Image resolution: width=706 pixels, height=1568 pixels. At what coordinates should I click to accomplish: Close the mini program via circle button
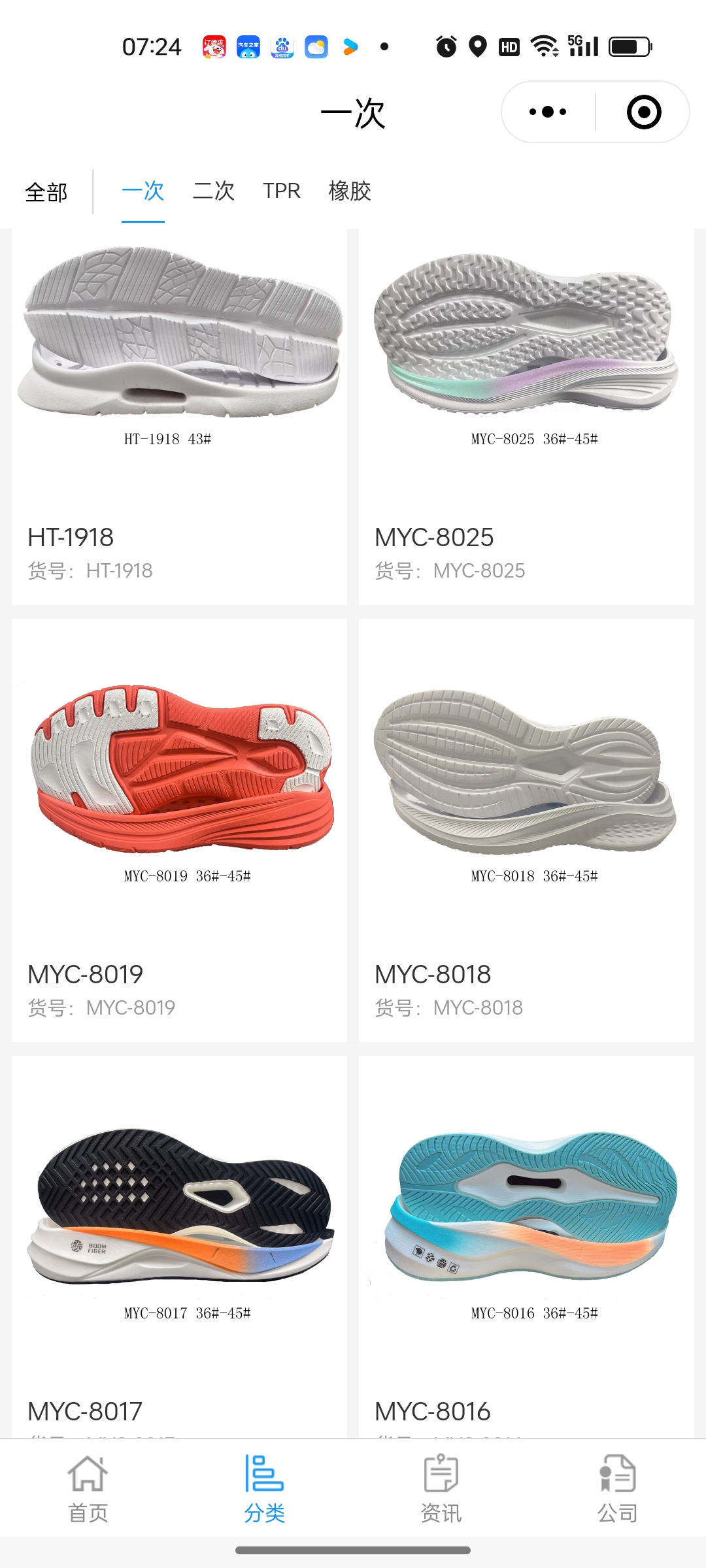(x=643, y=112)
